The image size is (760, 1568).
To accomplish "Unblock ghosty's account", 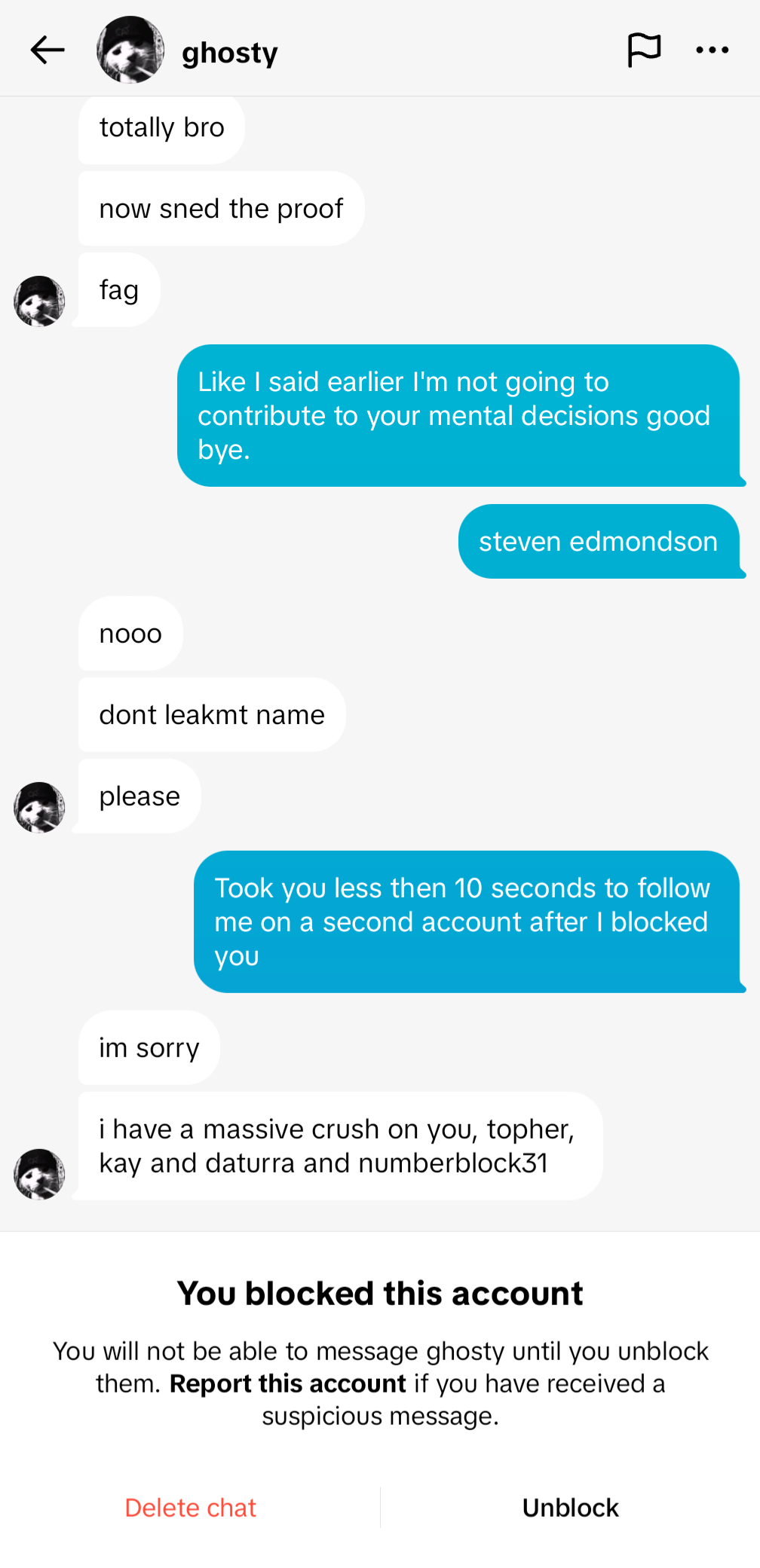I will (570, 1508).
